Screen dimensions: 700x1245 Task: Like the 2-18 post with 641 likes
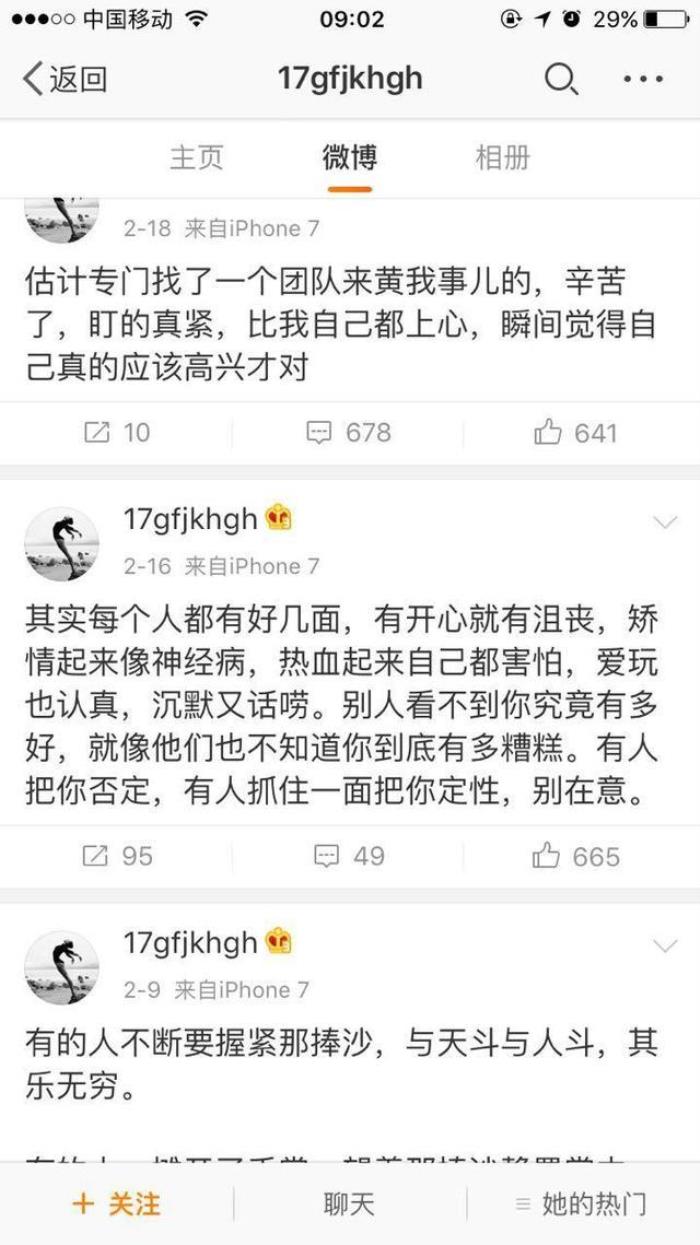(x=576, y=433)
